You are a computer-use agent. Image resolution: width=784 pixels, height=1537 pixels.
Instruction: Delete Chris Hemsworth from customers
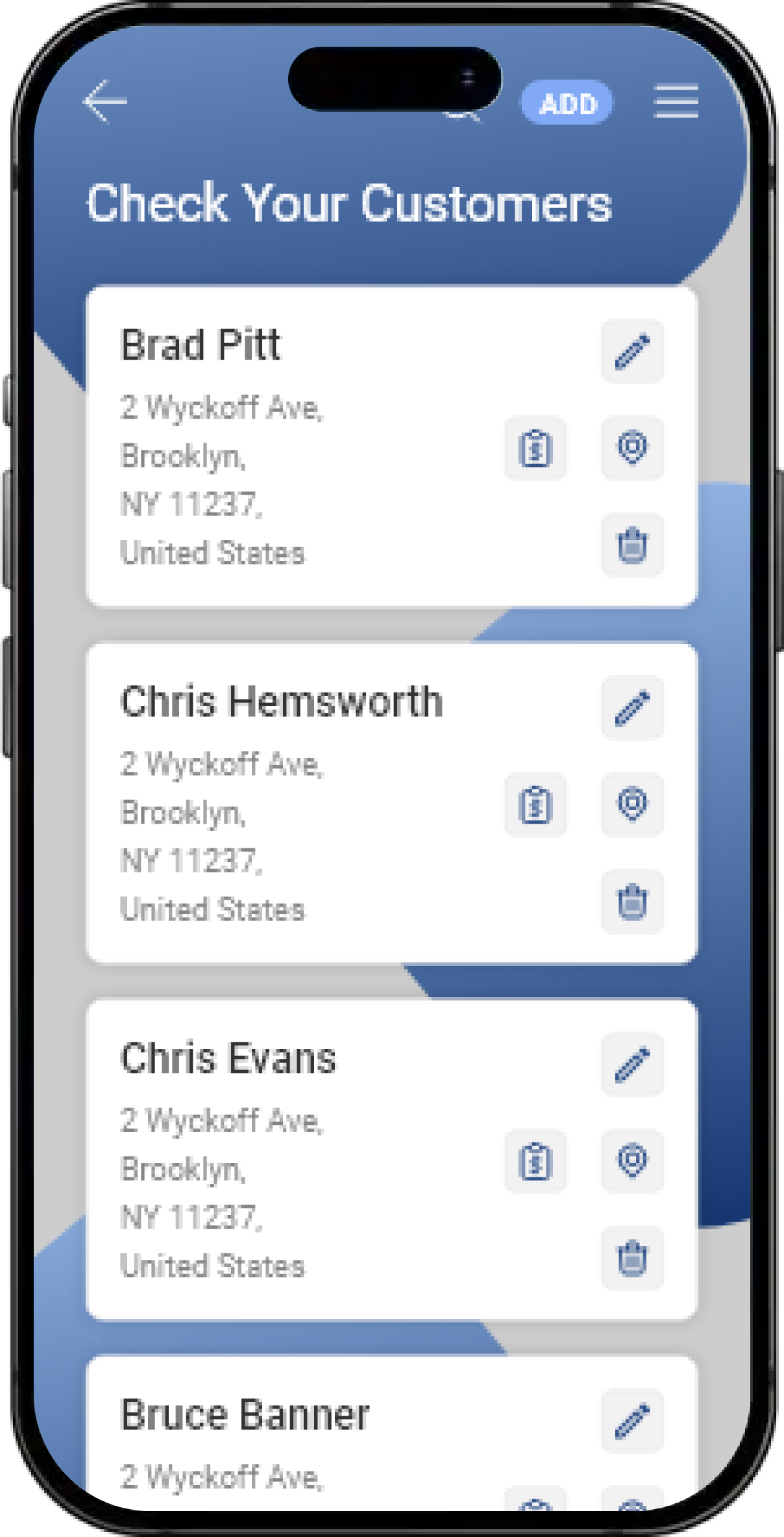click(632, 902)
